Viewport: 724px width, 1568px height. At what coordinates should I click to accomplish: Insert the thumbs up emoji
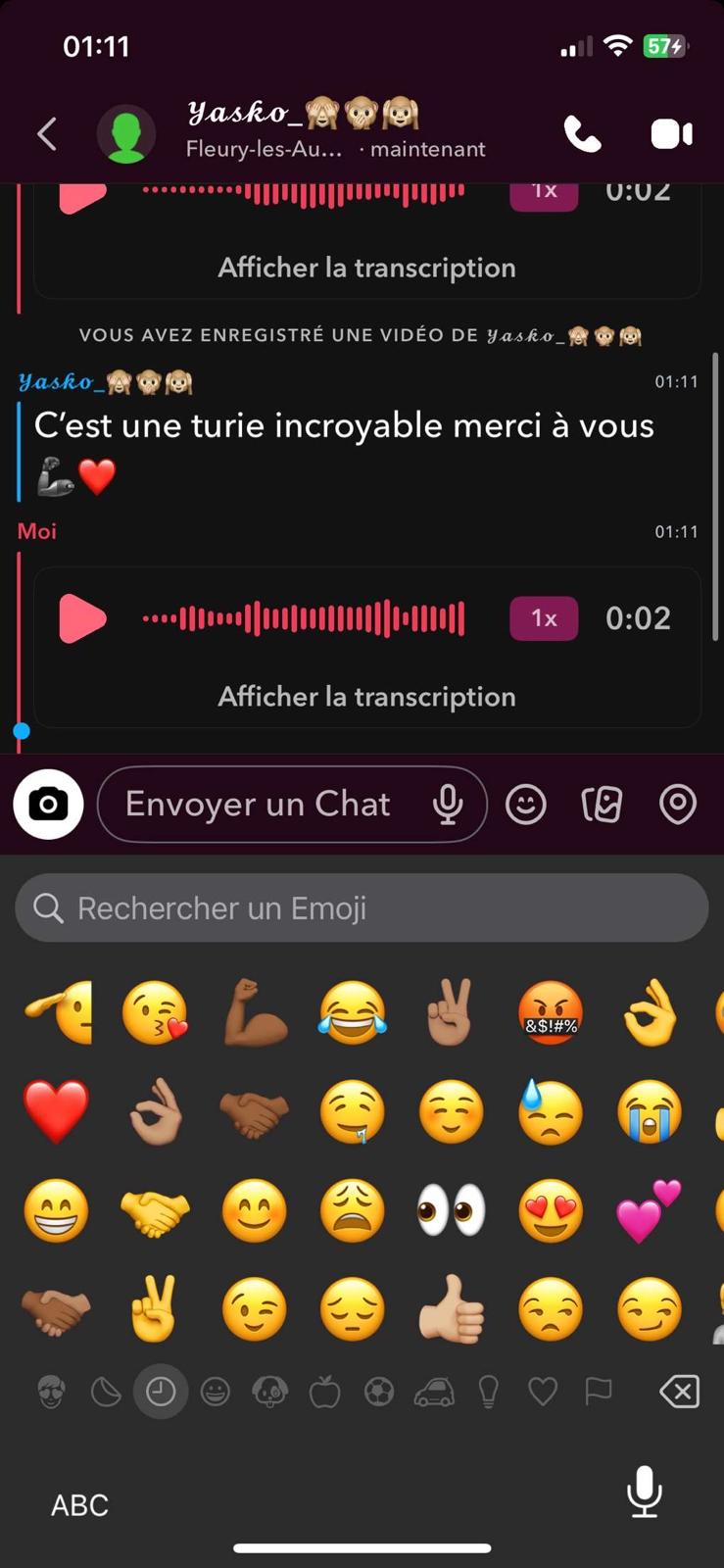452,1308
